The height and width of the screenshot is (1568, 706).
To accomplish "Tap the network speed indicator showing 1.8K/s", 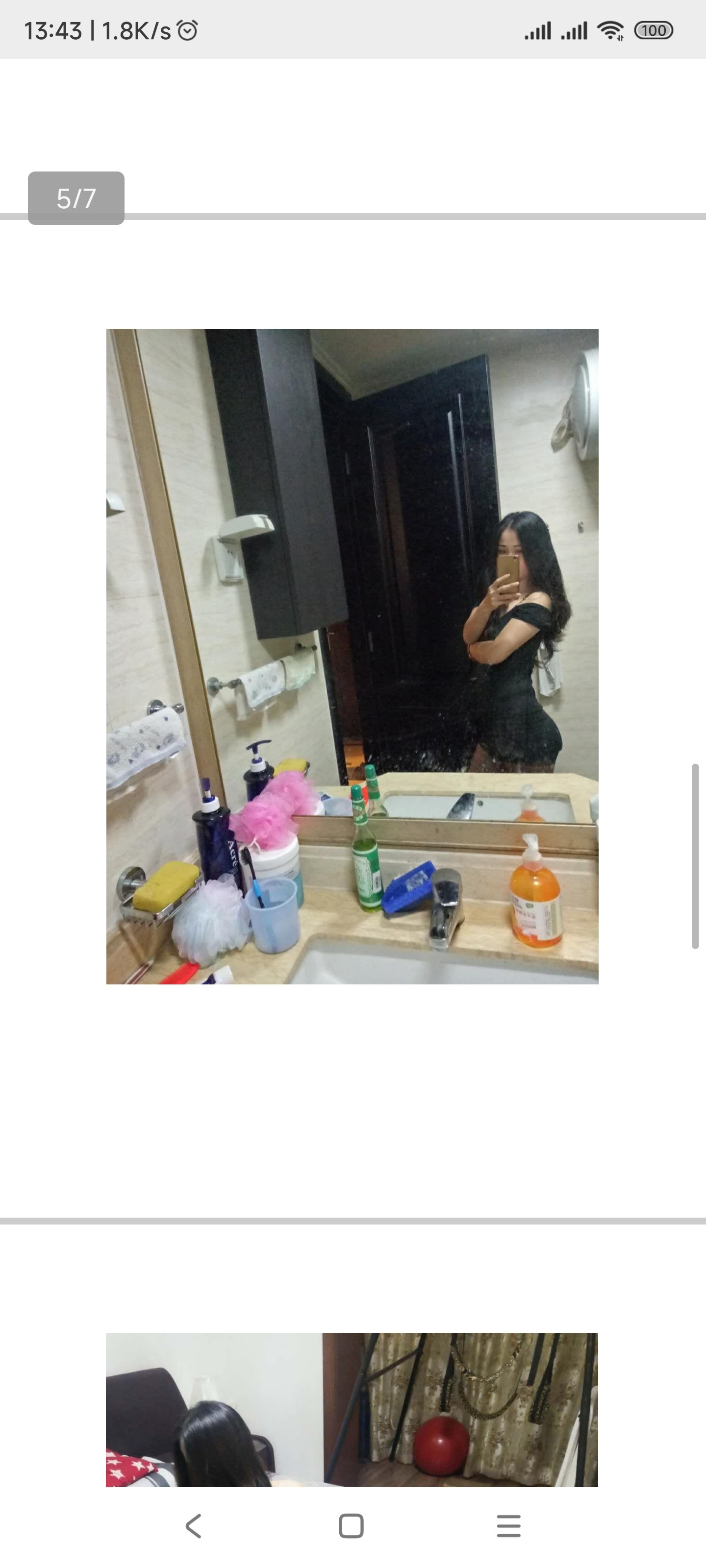I will (x=131, y=30).
